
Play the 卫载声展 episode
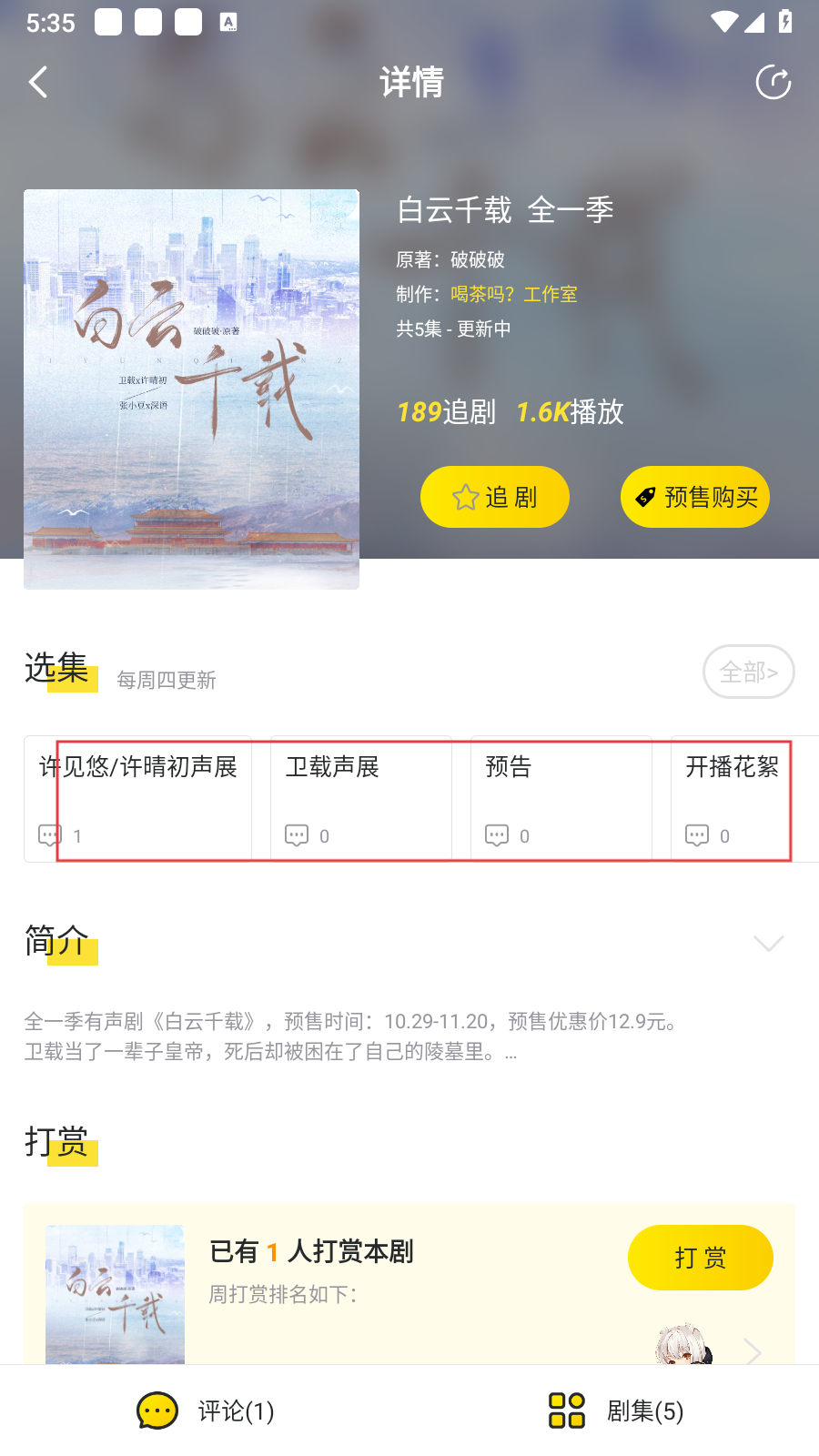tap(361, 797)
